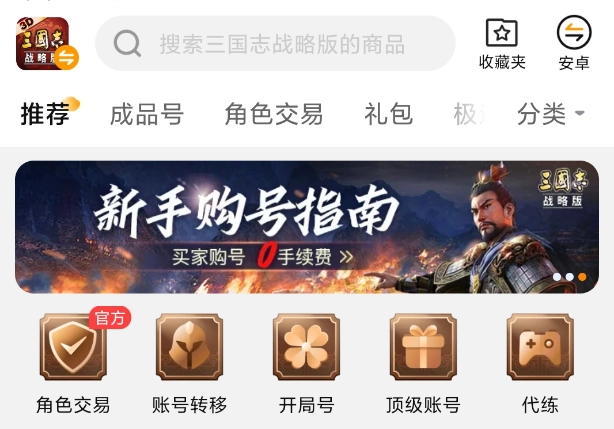The height and width of the screenshot is (429, 614).
Task: Expand the 分类 dropdown
Action: tap(550, 114)
